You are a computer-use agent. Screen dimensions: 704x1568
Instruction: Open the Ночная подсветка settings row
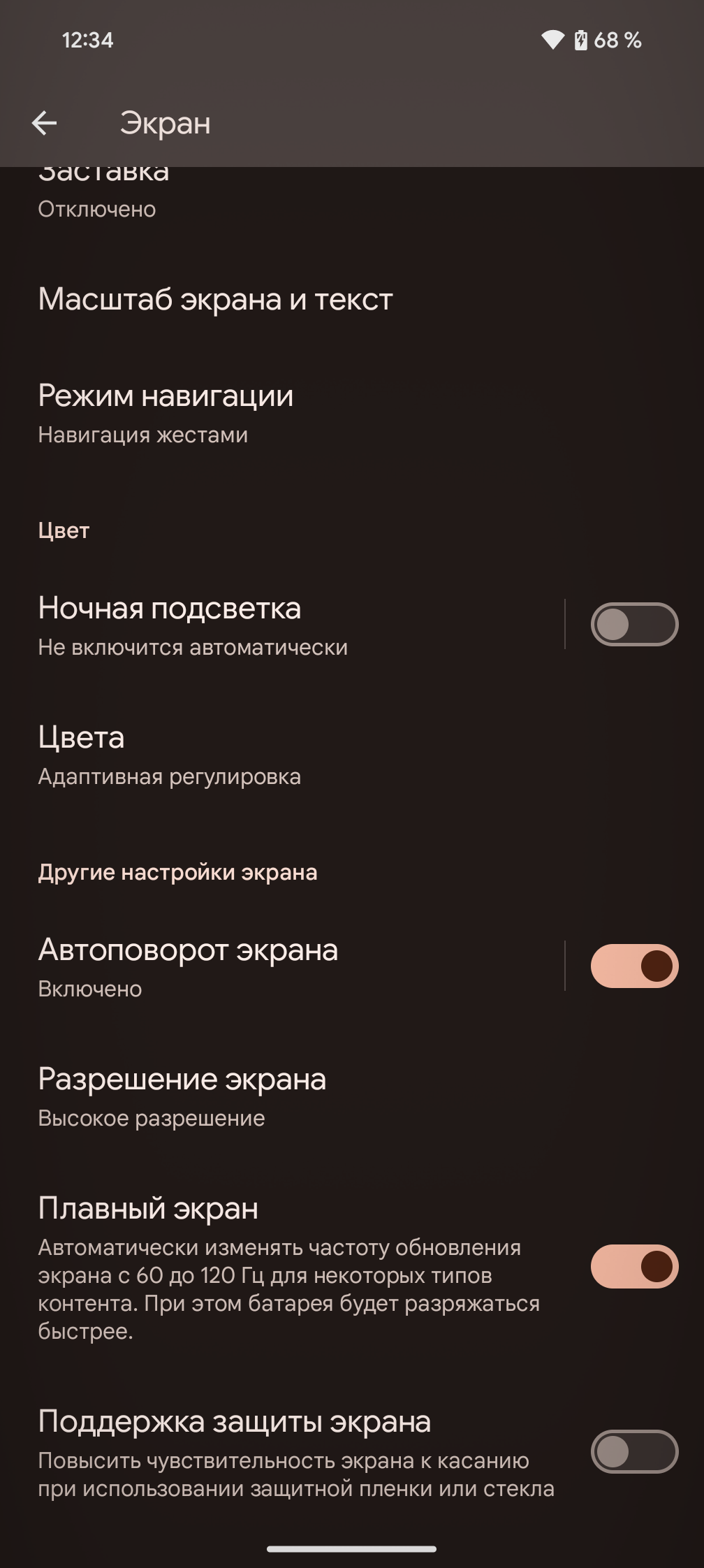click(282, 625)
